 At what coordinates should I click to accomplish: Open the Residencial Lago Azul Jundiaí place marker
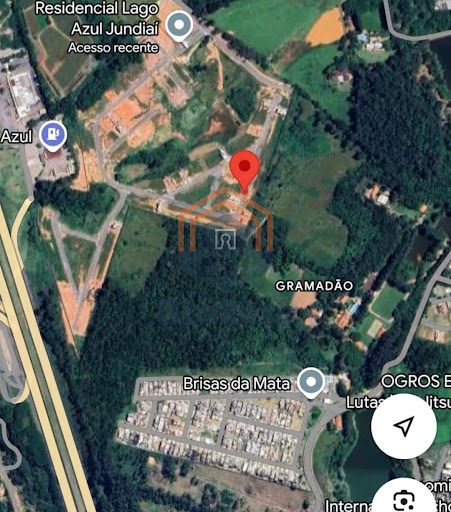pos(179,26)
